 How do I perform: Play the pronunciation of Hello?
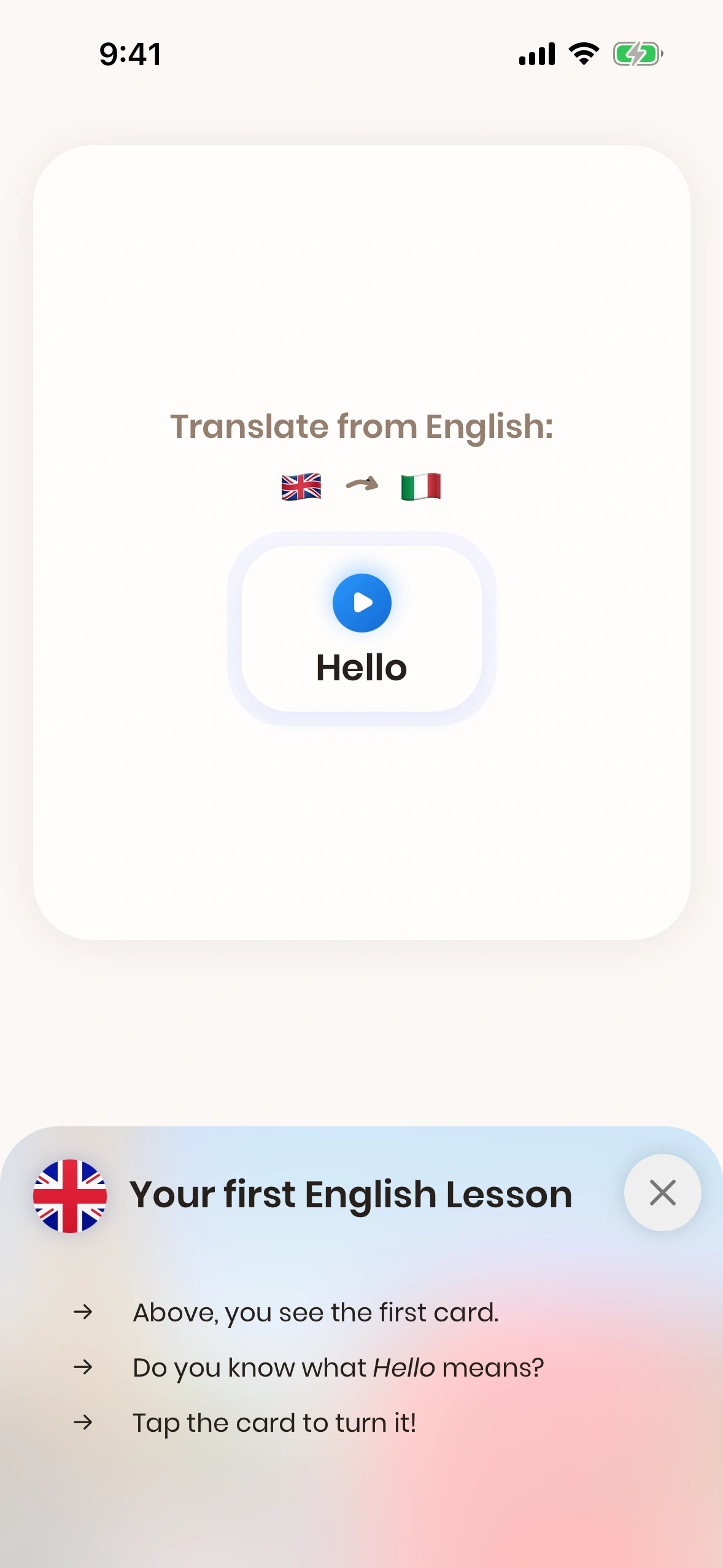tap(361, 602)
